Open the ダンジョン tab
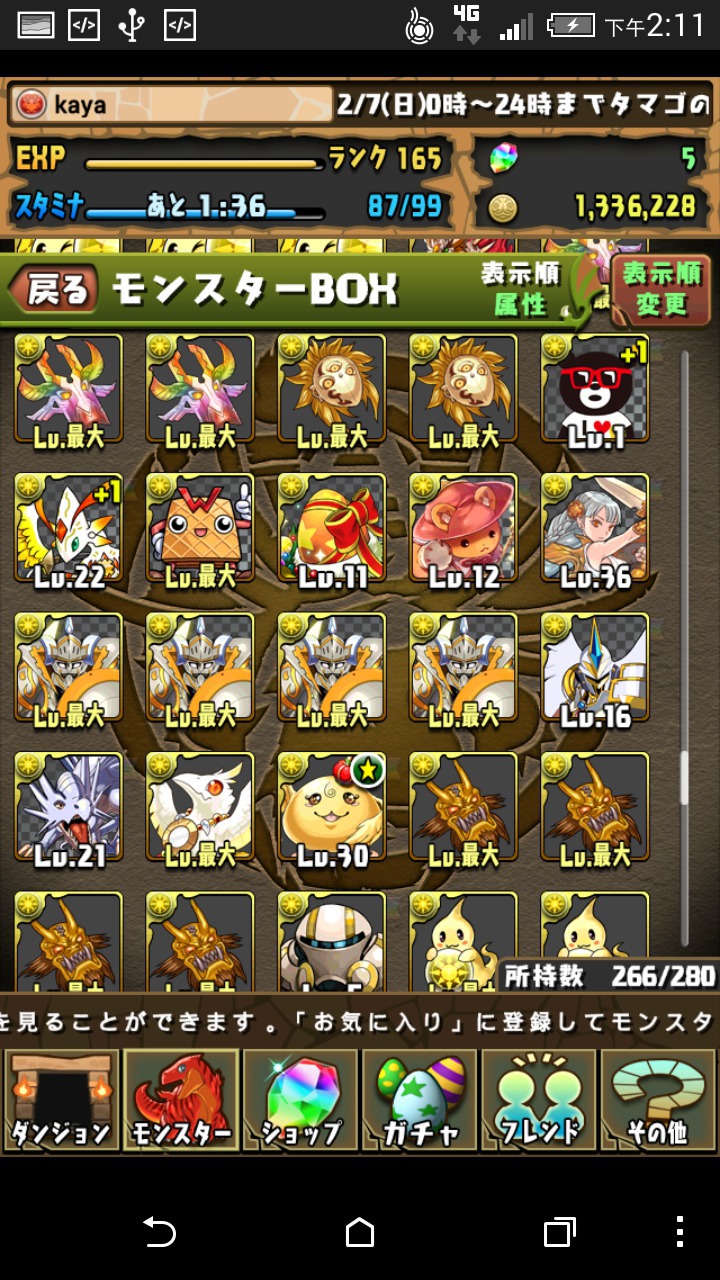The image size is (720, 1280). point(61,1100)
